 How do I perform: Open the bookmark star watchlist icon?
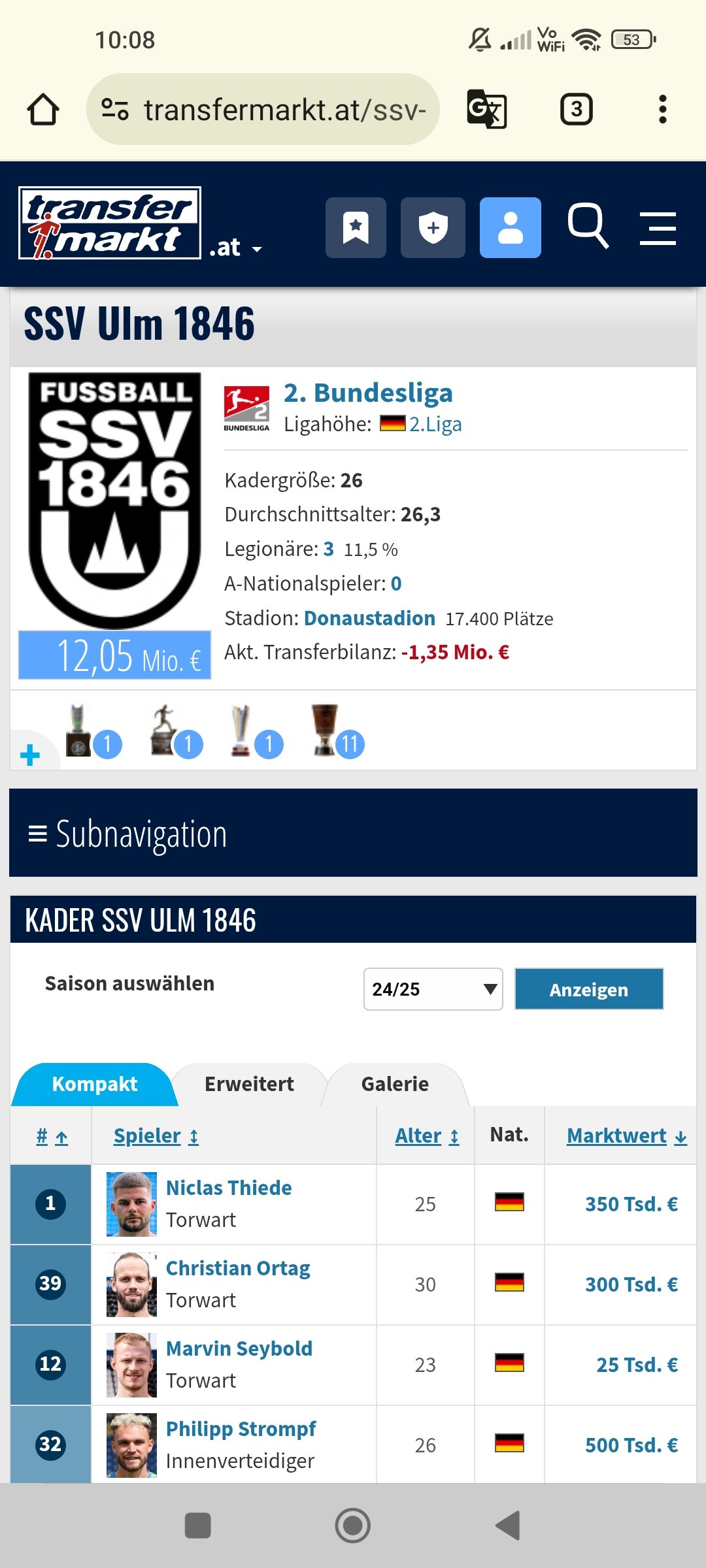(356, 227)
